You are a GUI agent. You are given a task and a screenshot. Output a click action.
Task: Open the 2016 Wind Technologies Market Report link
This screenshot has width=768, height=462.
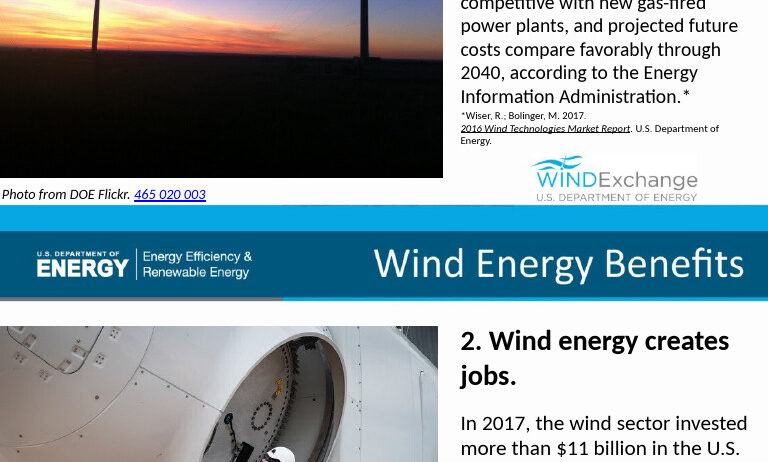pos(545,129)
